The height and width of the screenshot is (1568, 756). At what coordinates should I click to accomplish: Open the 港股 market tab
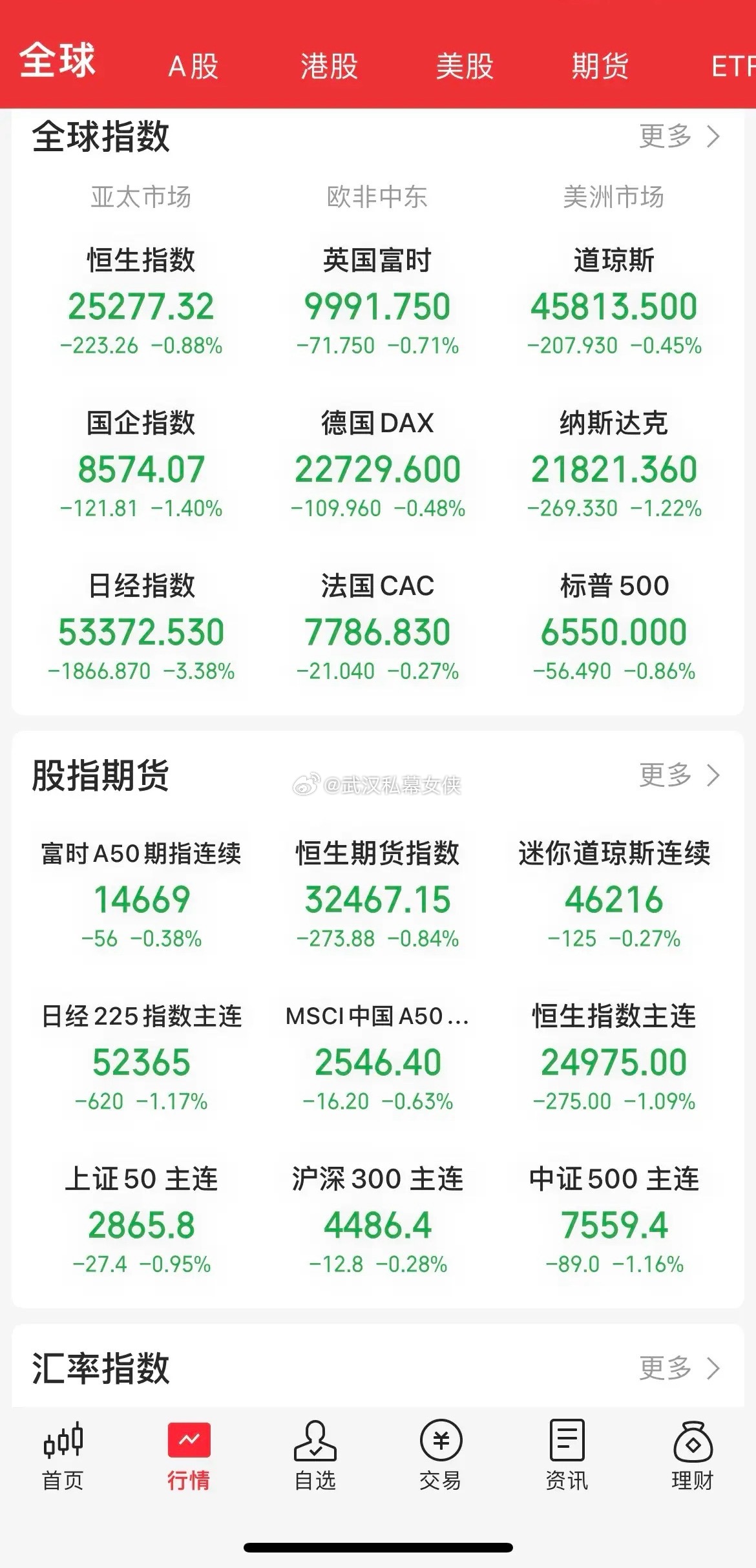click(x=329, y=66)
